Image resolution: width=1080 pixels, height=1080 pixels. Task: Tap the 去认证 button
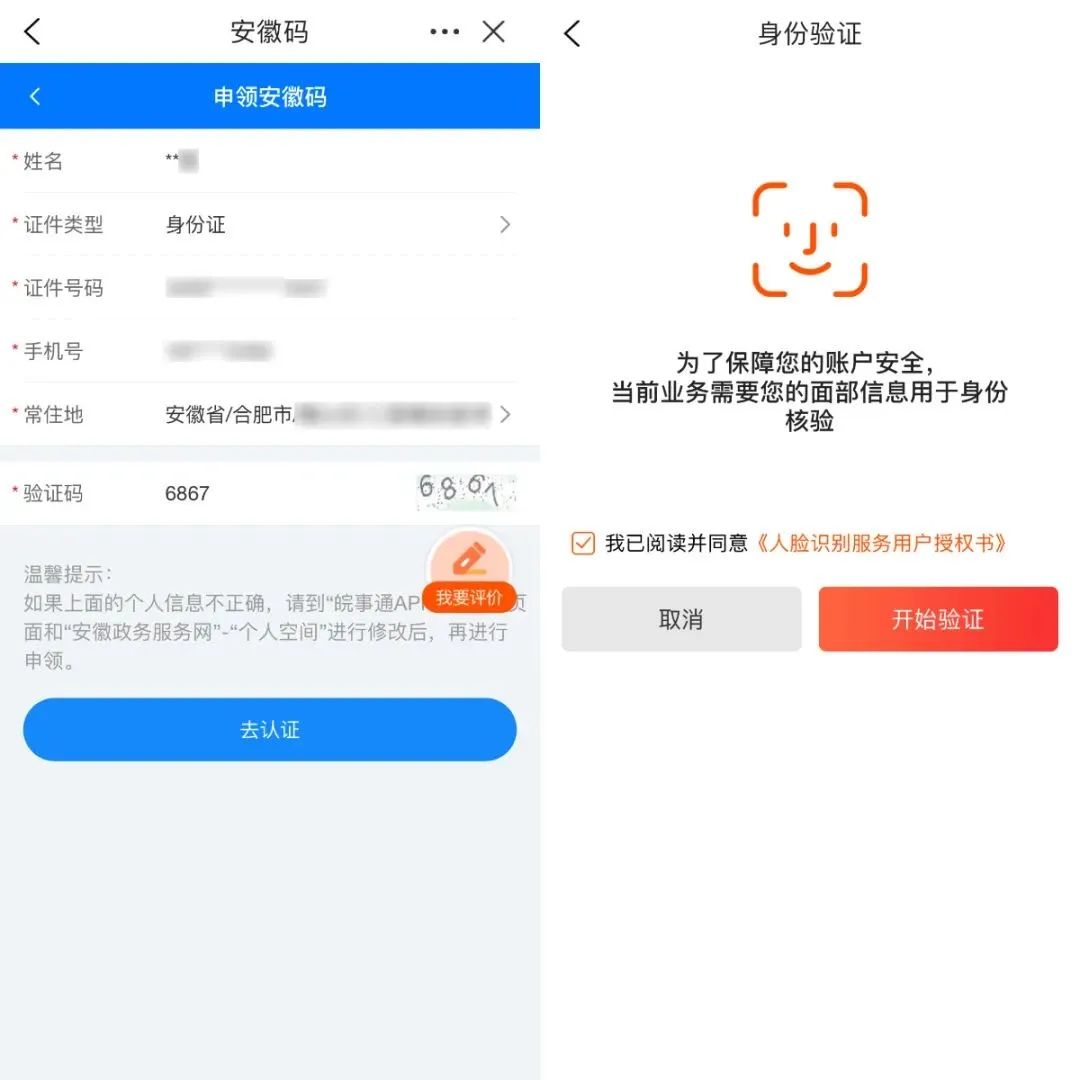click(x=270, y=730)
